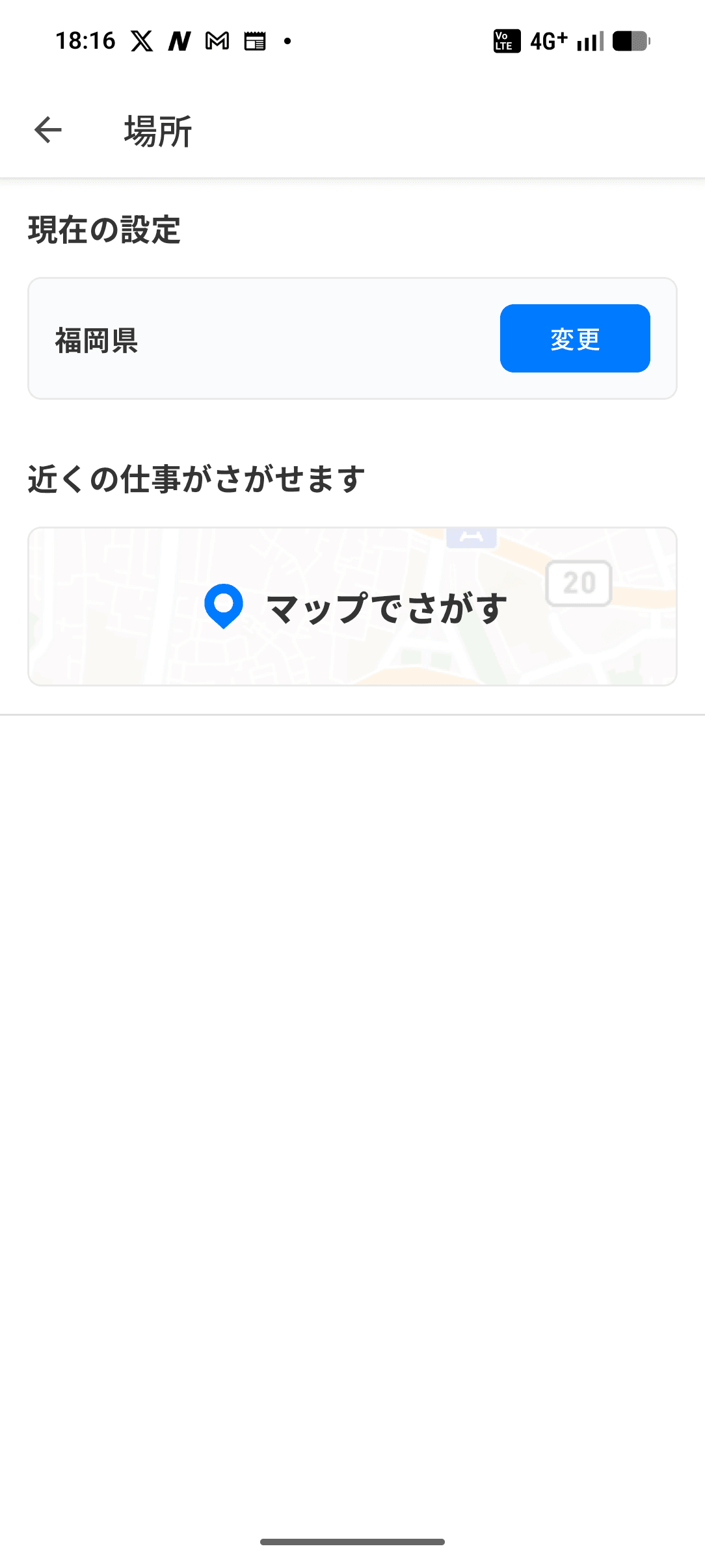This screenshot has width=705, height=1568.
Task: Tap the Gmail notification icon
Action: (x=217, y=41)
